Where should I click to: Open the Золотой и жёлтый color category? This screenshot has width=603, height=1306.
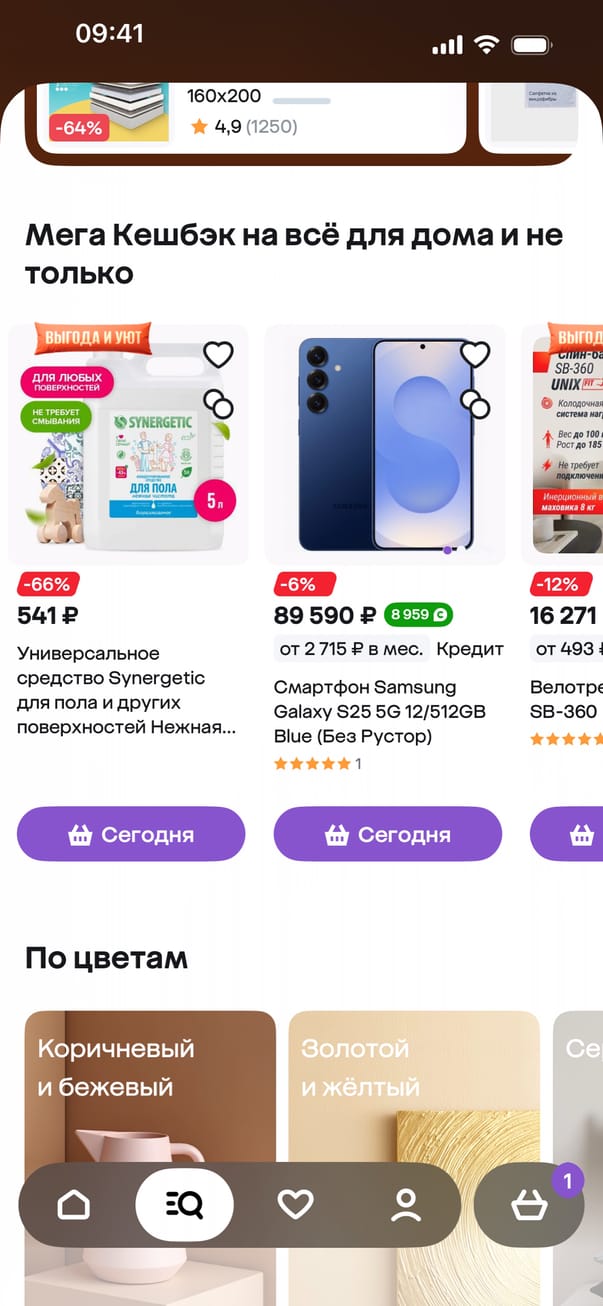(x=414, y=1100)
